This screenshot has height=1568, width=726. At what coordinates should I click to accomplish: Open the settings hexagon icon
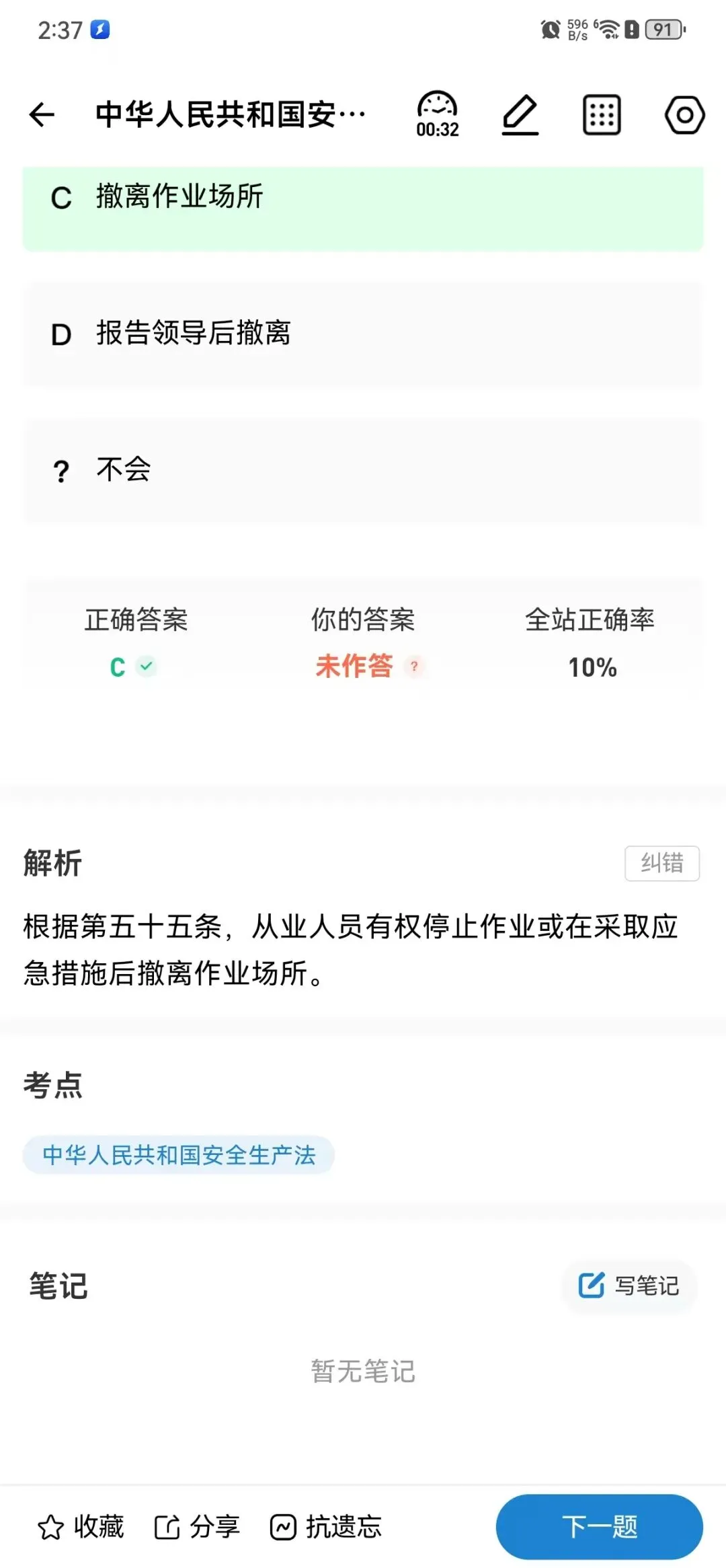point(684,114)
